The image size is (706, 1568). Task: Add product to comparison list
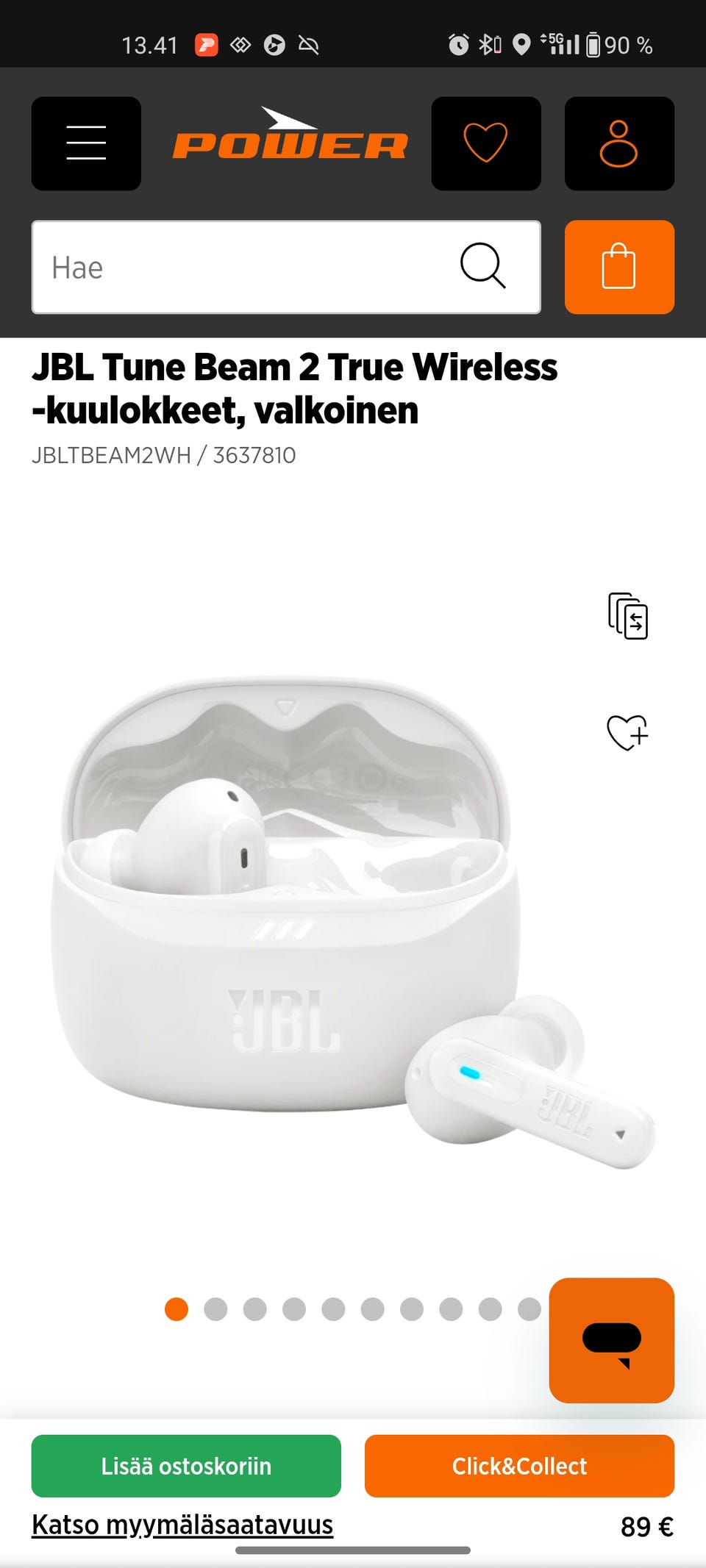pyautogui.click(x=628, y=615)
